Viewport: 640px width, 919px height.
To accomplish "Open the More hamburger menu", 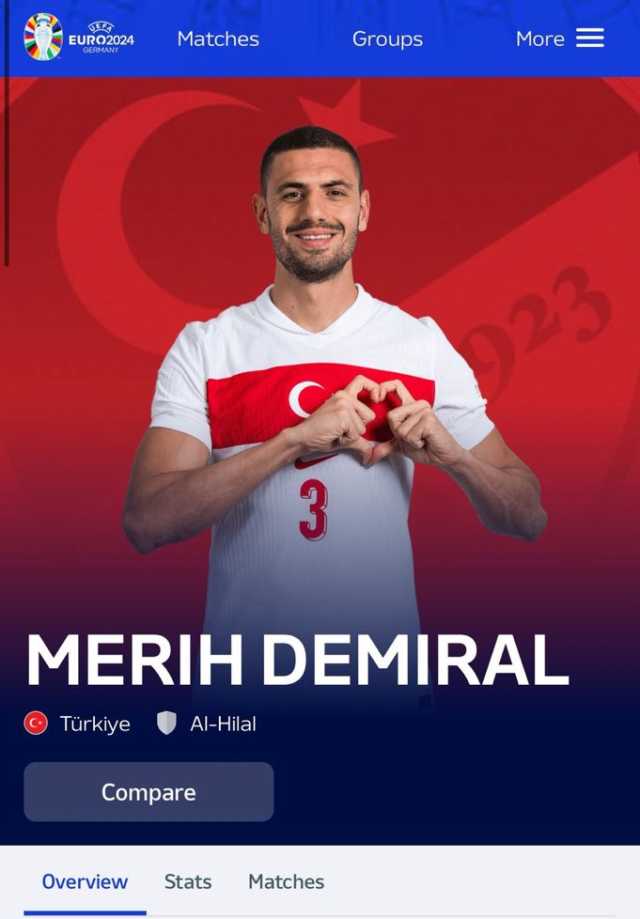I will click(560, 39).
